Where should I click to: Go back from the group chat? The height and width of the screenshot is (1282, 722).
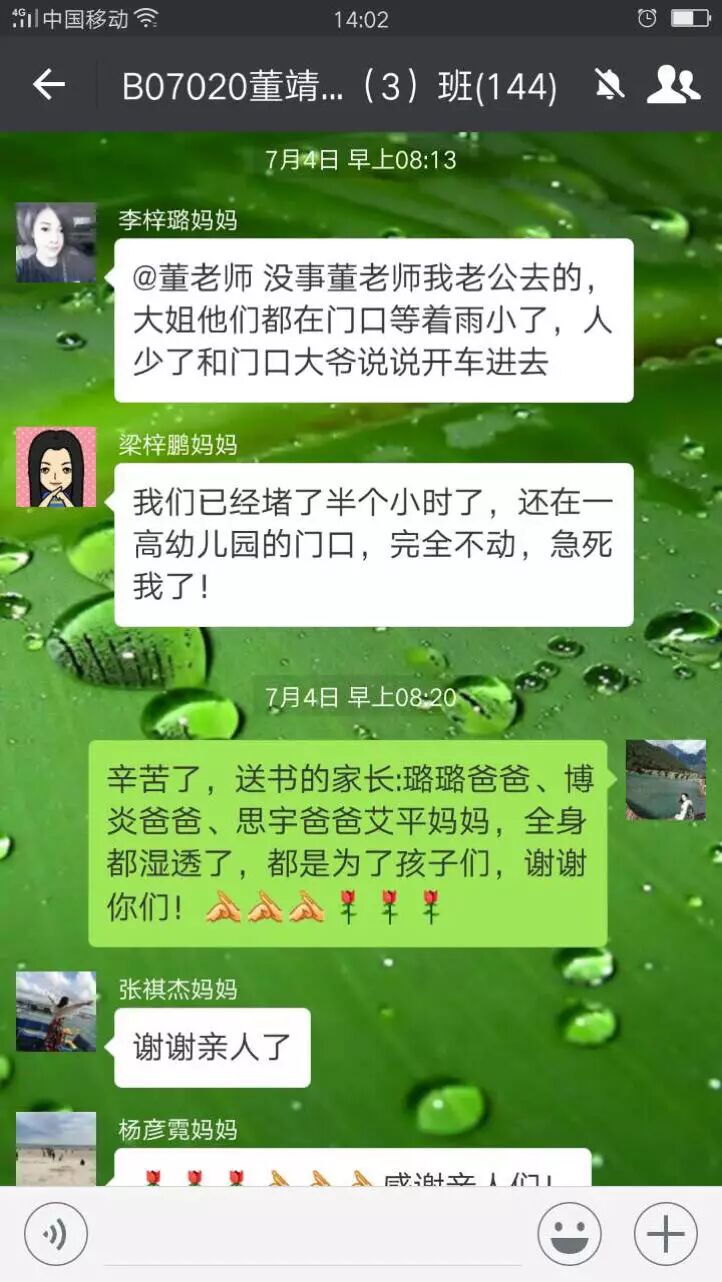coord(48,85)
